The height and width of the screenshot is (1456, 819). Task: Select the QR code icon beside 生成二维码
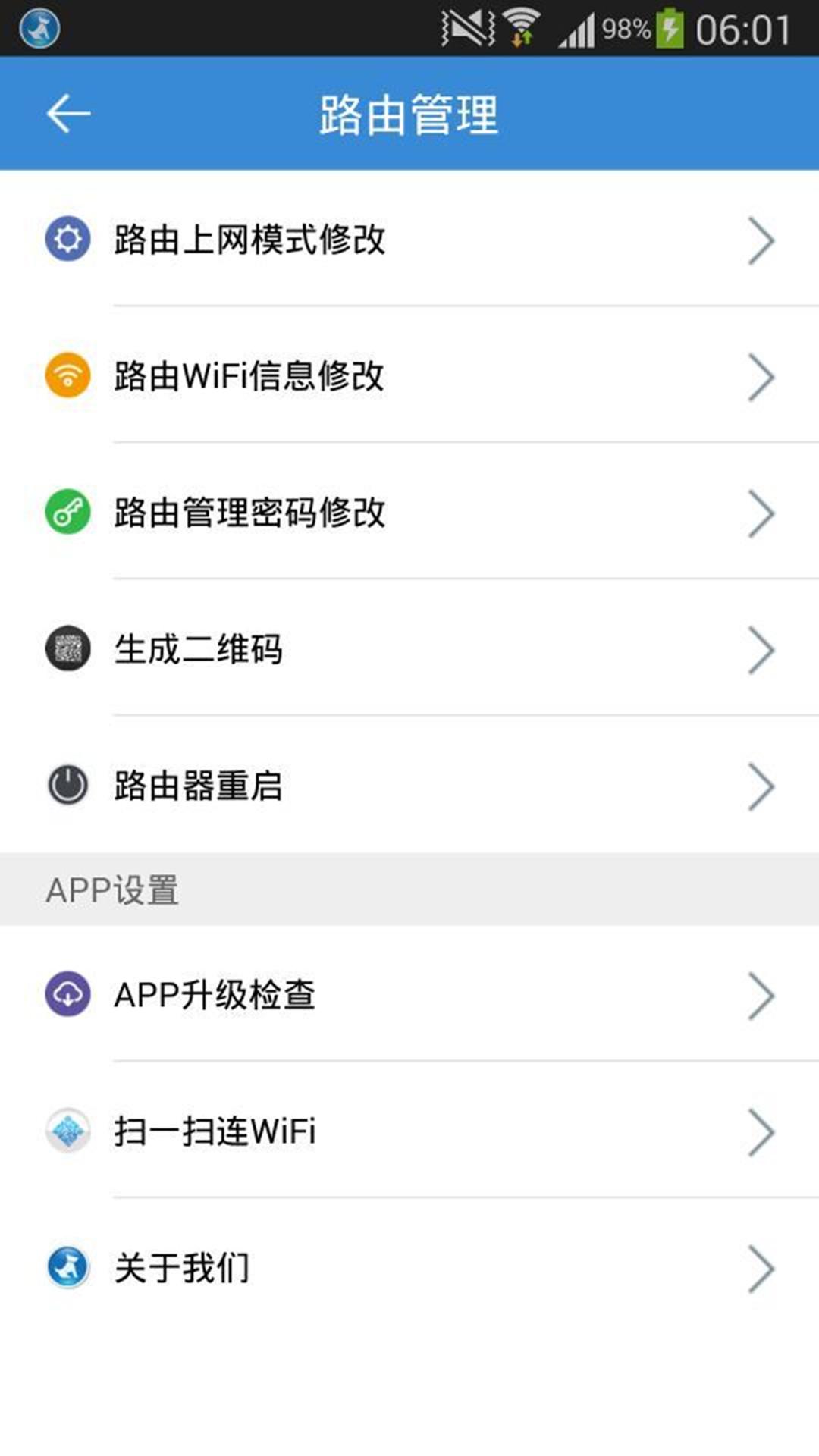tap(67, 648)
